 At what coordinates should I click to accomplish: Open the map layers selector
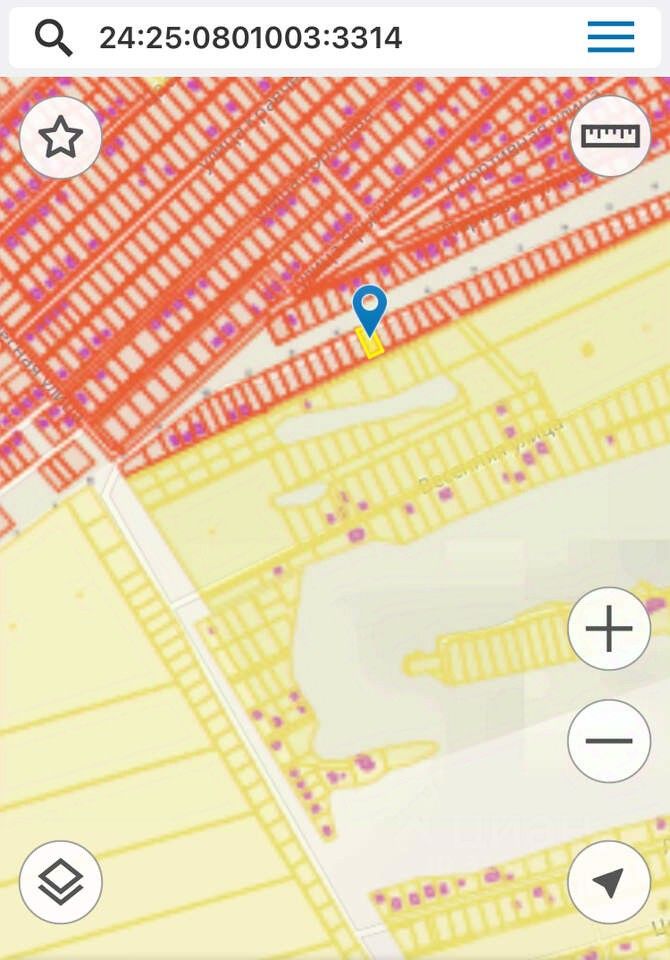pyautogui.click(x=61, y=882)
